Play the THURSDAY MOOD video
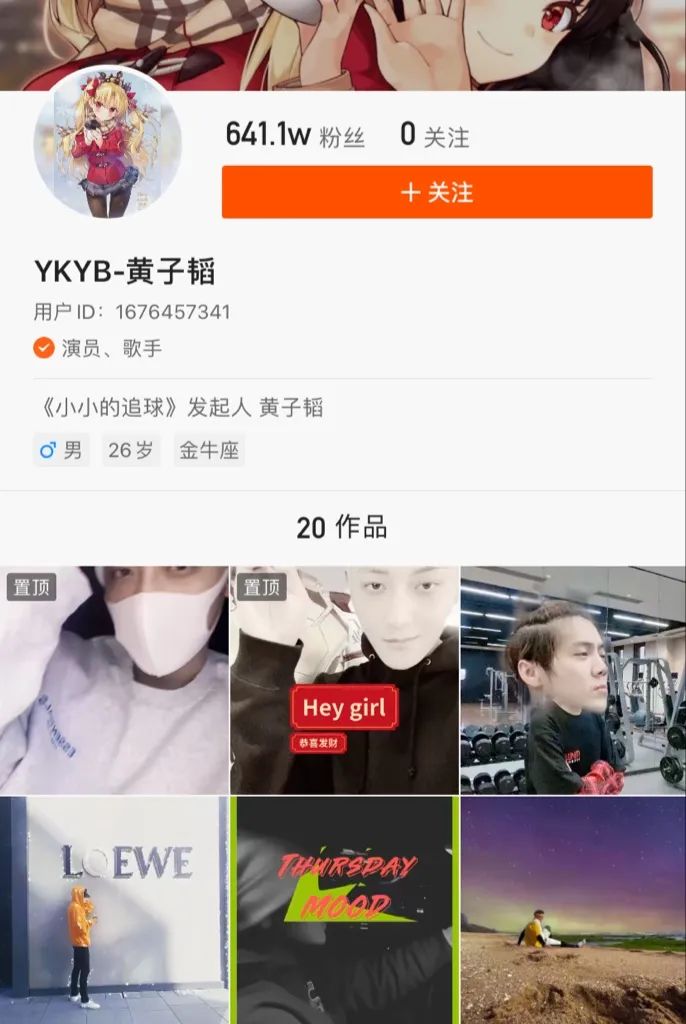 click(344, 910)
